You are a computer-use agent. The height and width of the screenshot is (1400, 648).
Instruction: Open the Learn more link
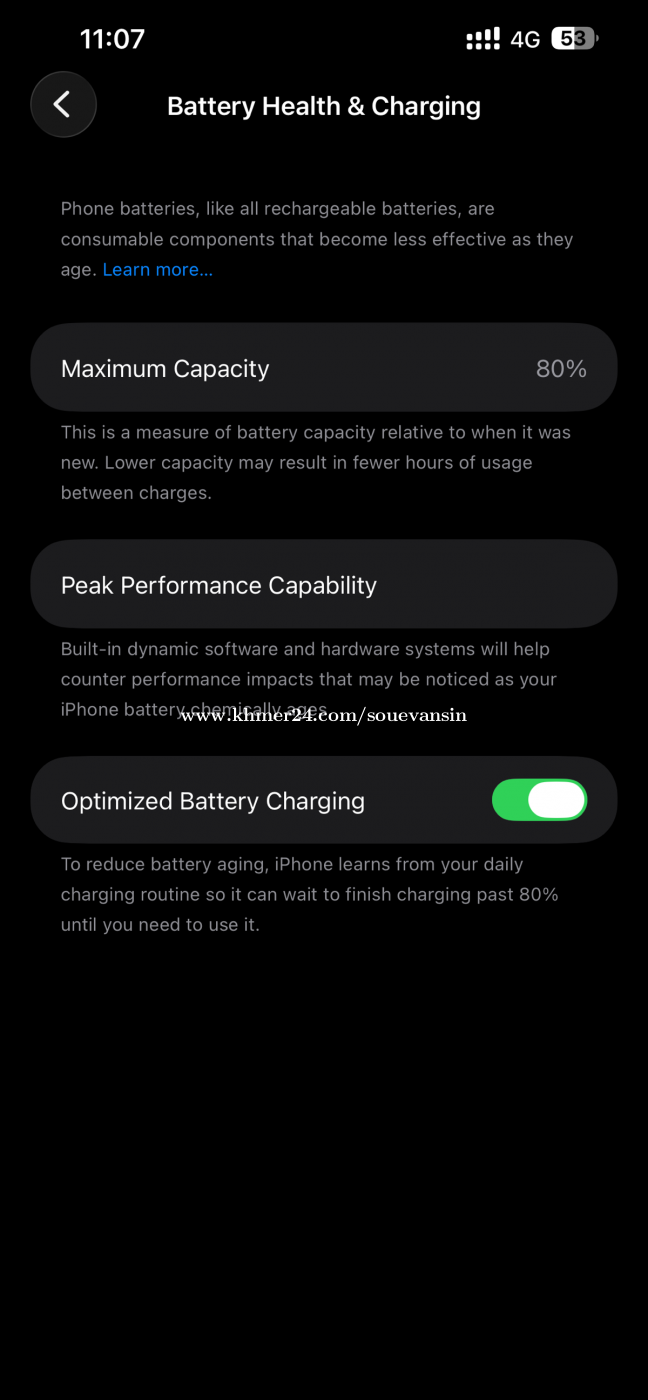(x=157, y=270)
